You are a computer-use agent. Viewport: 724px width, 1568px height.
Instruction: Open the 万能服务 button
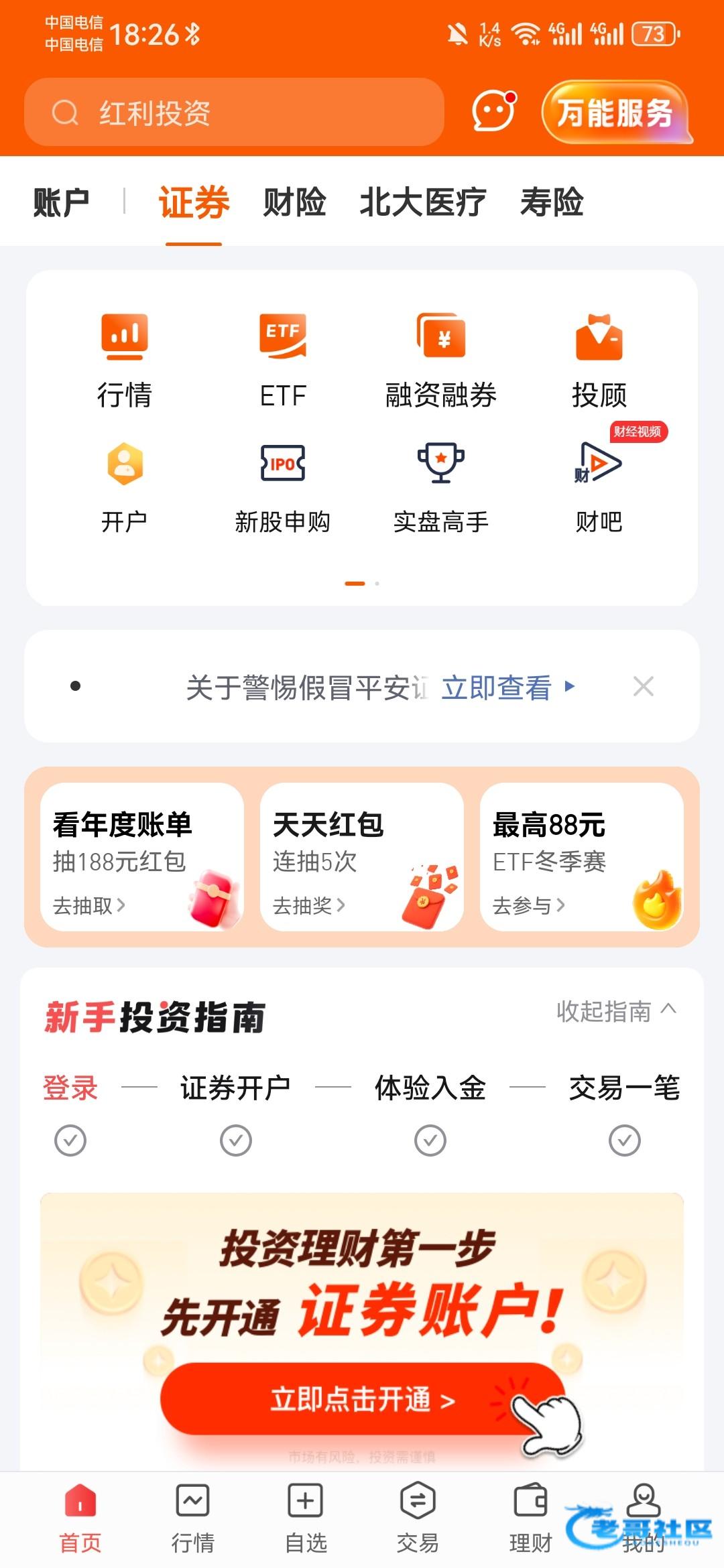coord(615,113)
